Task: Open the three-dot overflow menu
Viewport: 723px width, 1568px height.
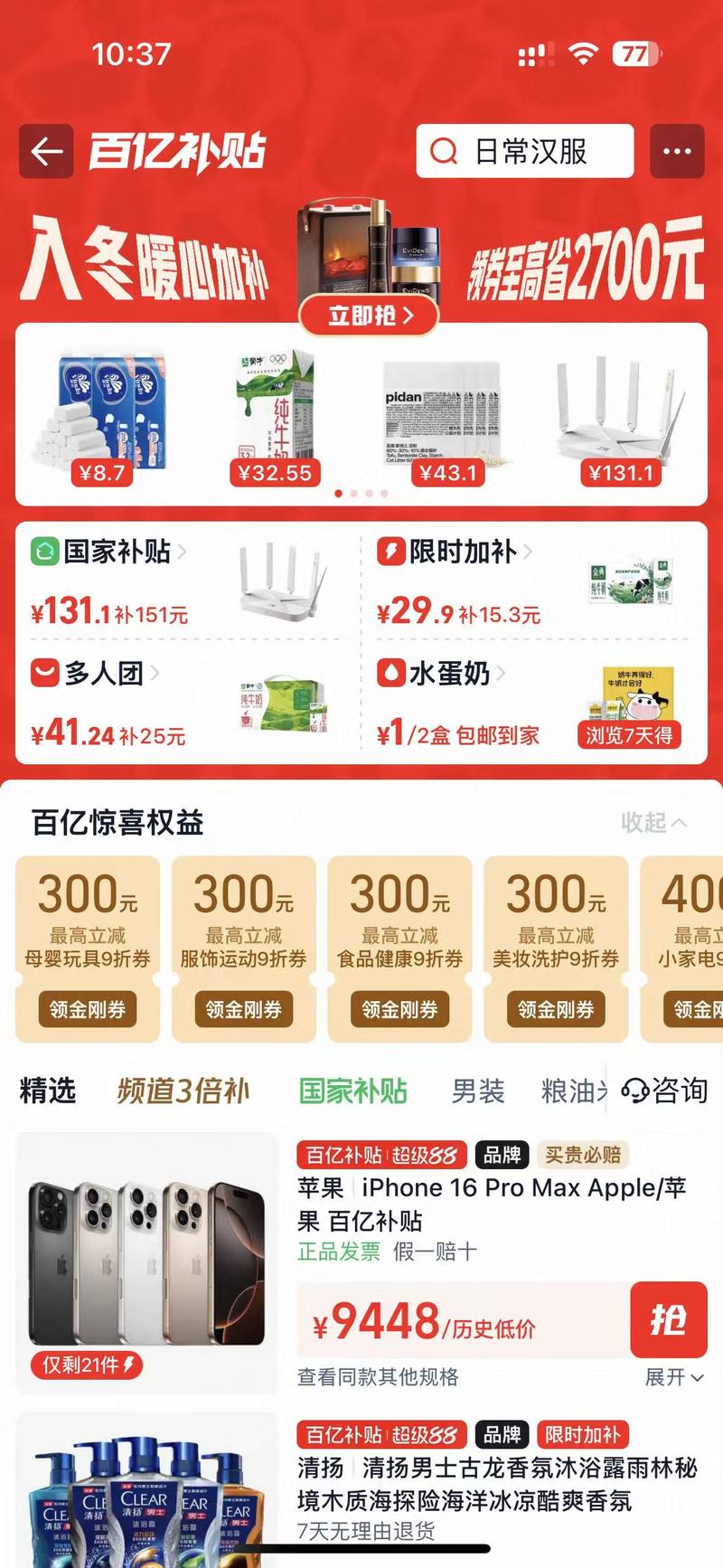Action: [676, 151]
